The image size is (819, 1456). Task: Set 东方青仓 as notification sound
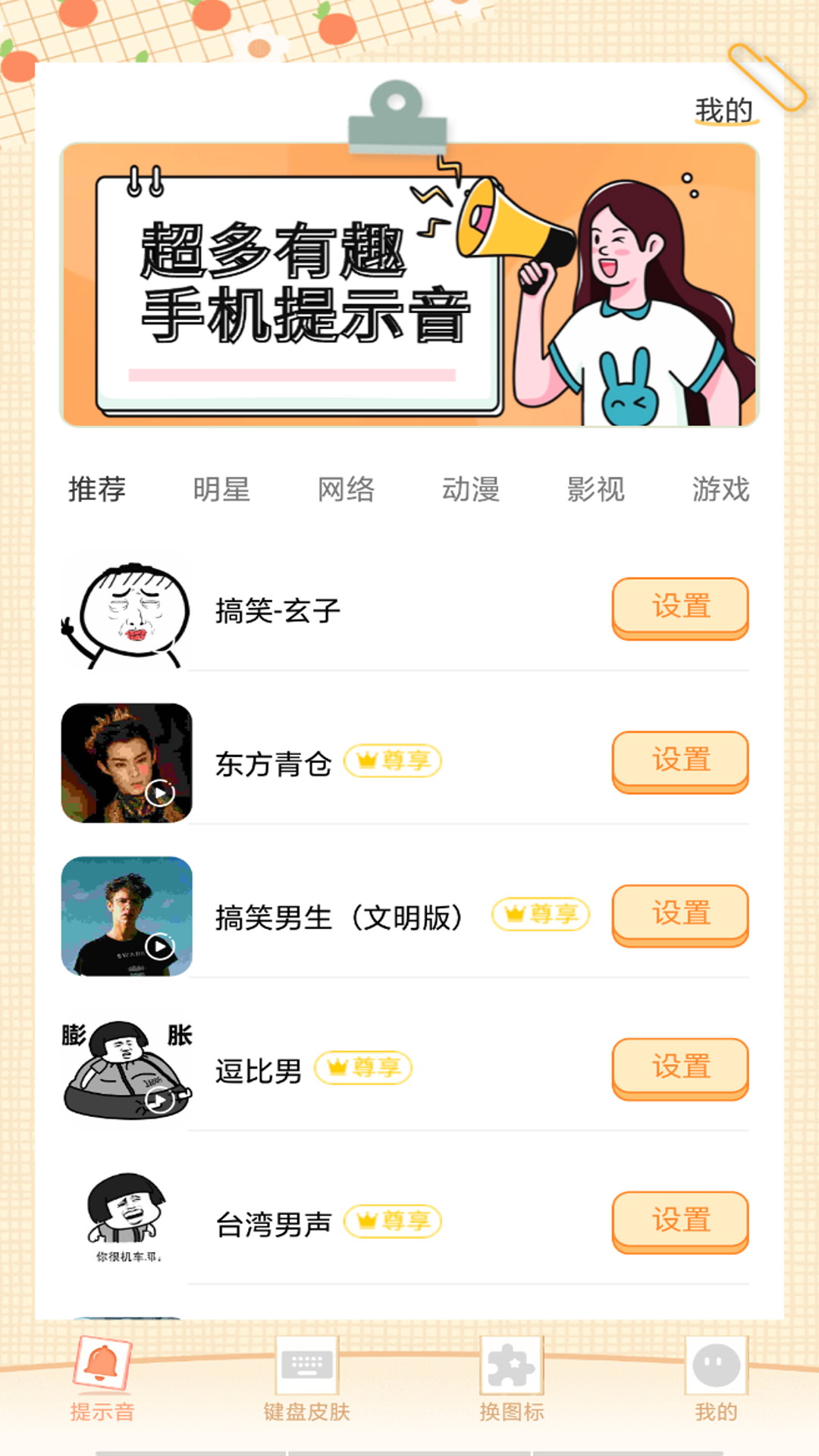click(680, 761)
